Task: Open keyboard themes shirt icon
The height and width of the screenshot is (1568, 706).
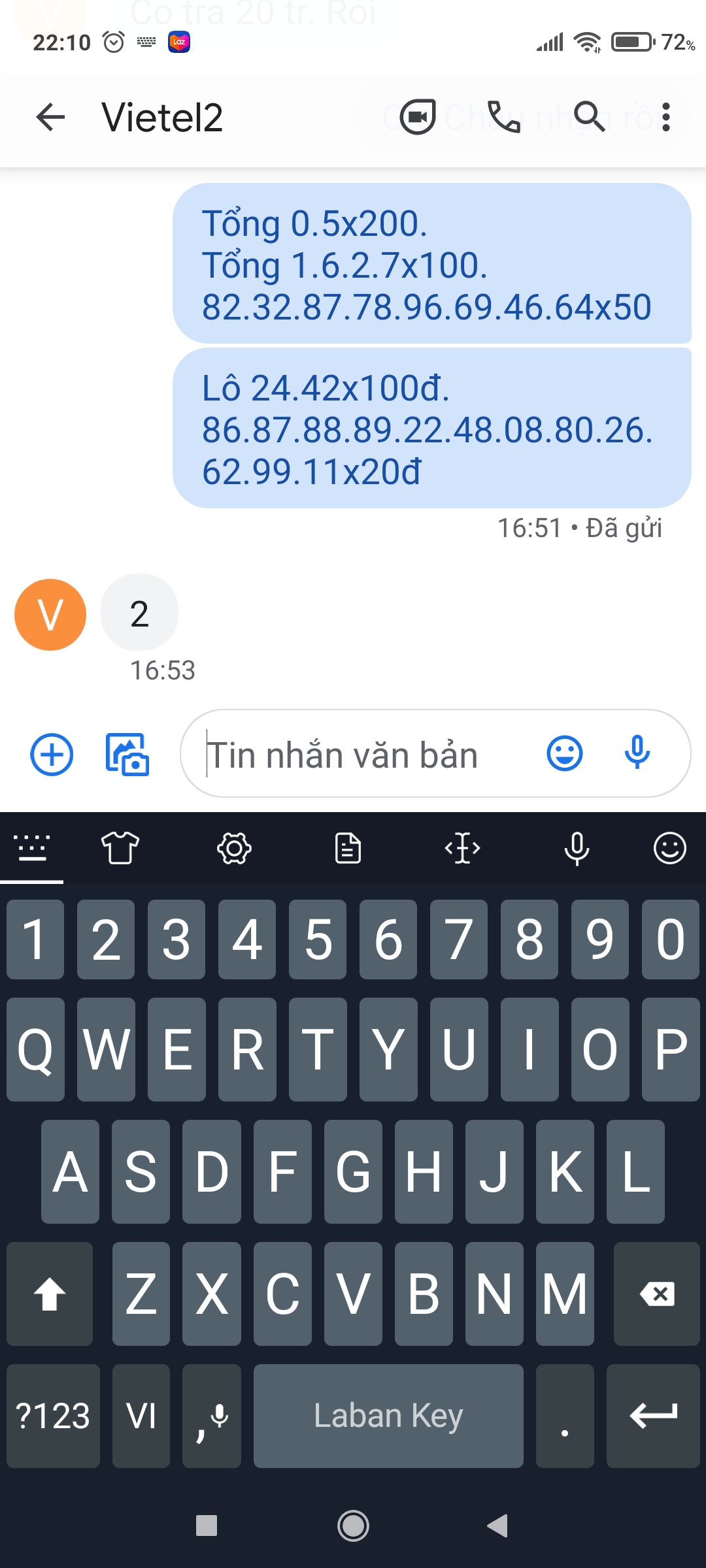Action: [120, 848]
